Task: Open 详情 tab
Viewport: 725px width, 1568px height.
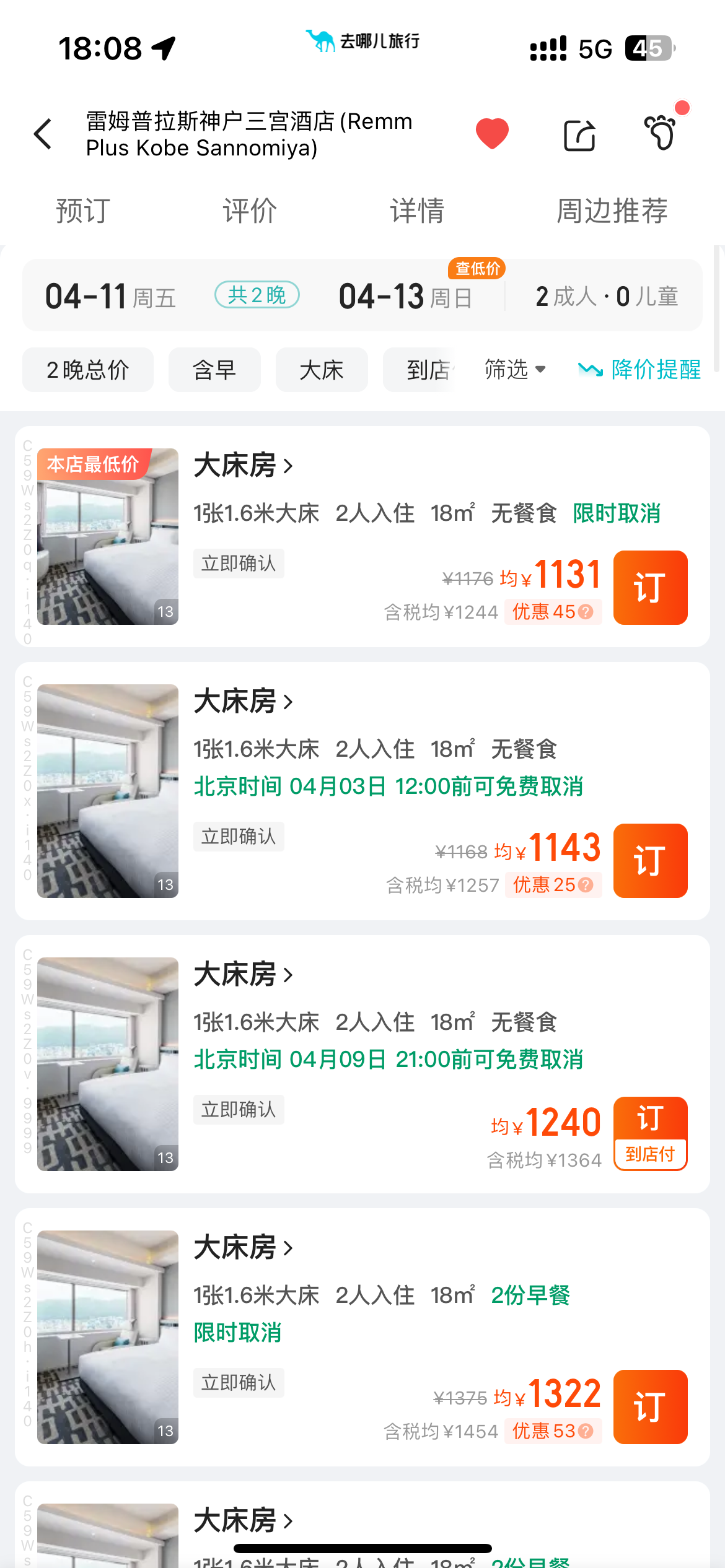Action: click(417, 211)
